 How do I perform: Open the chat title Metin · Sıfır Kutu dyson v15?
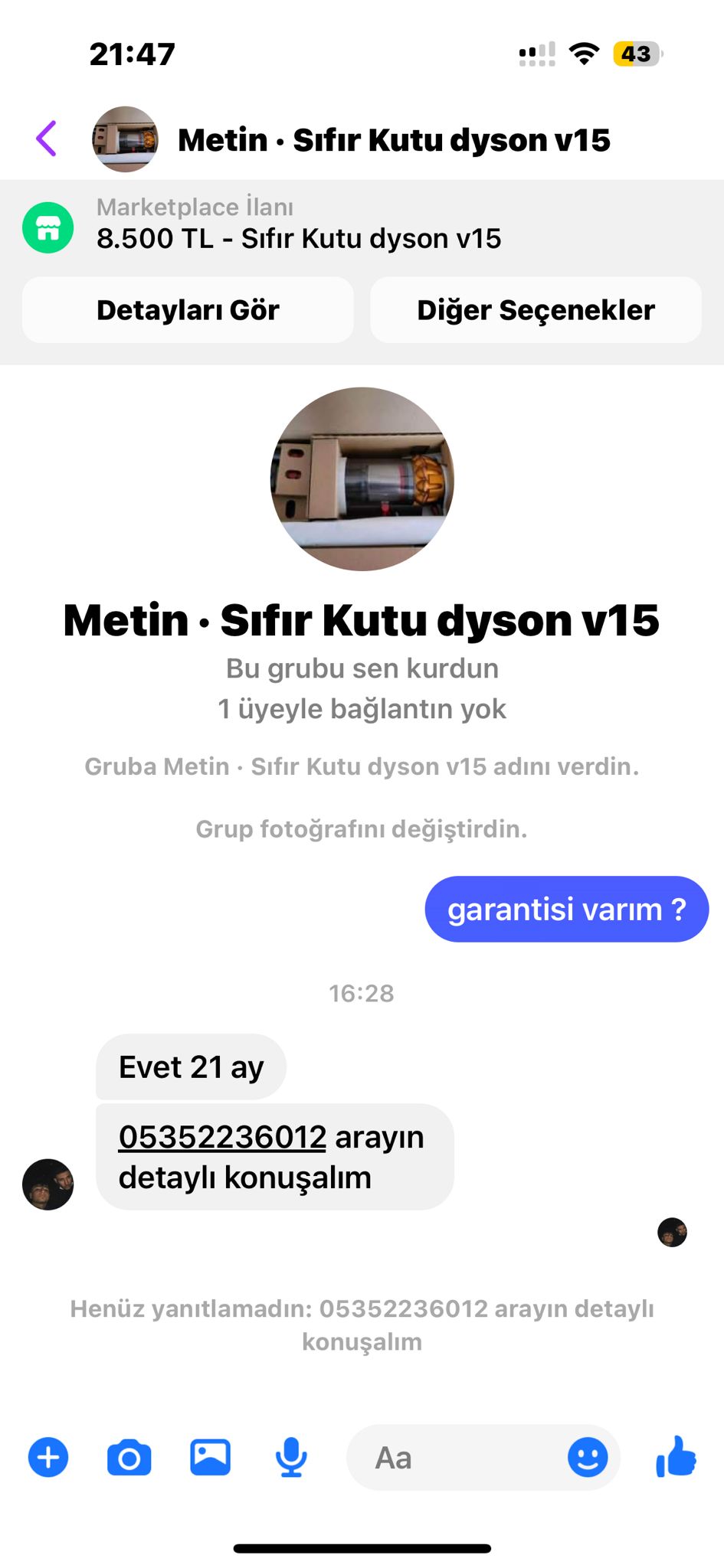(394, 140)
